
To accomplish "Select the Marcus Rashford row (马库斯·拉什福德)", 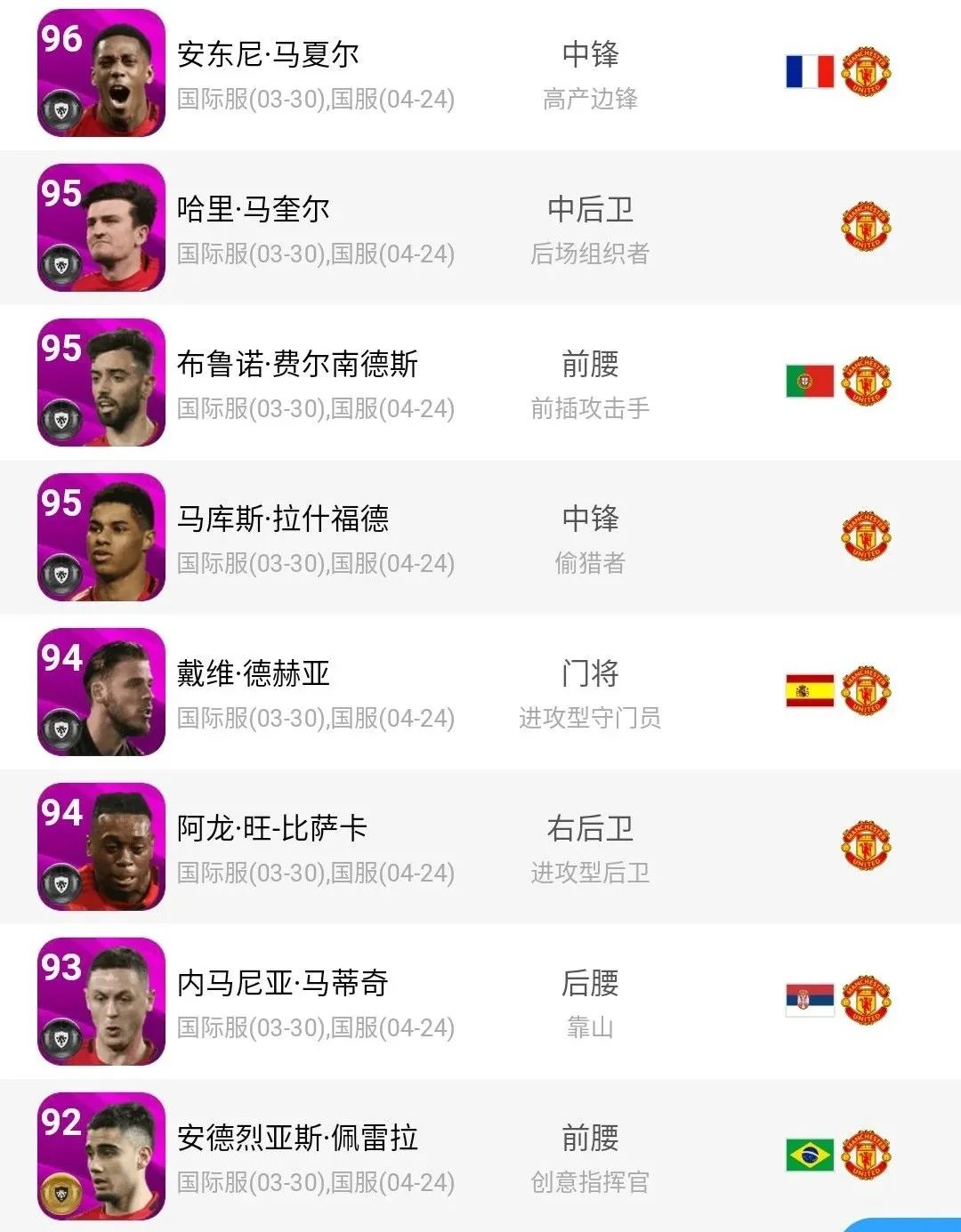I will [282, 519].
